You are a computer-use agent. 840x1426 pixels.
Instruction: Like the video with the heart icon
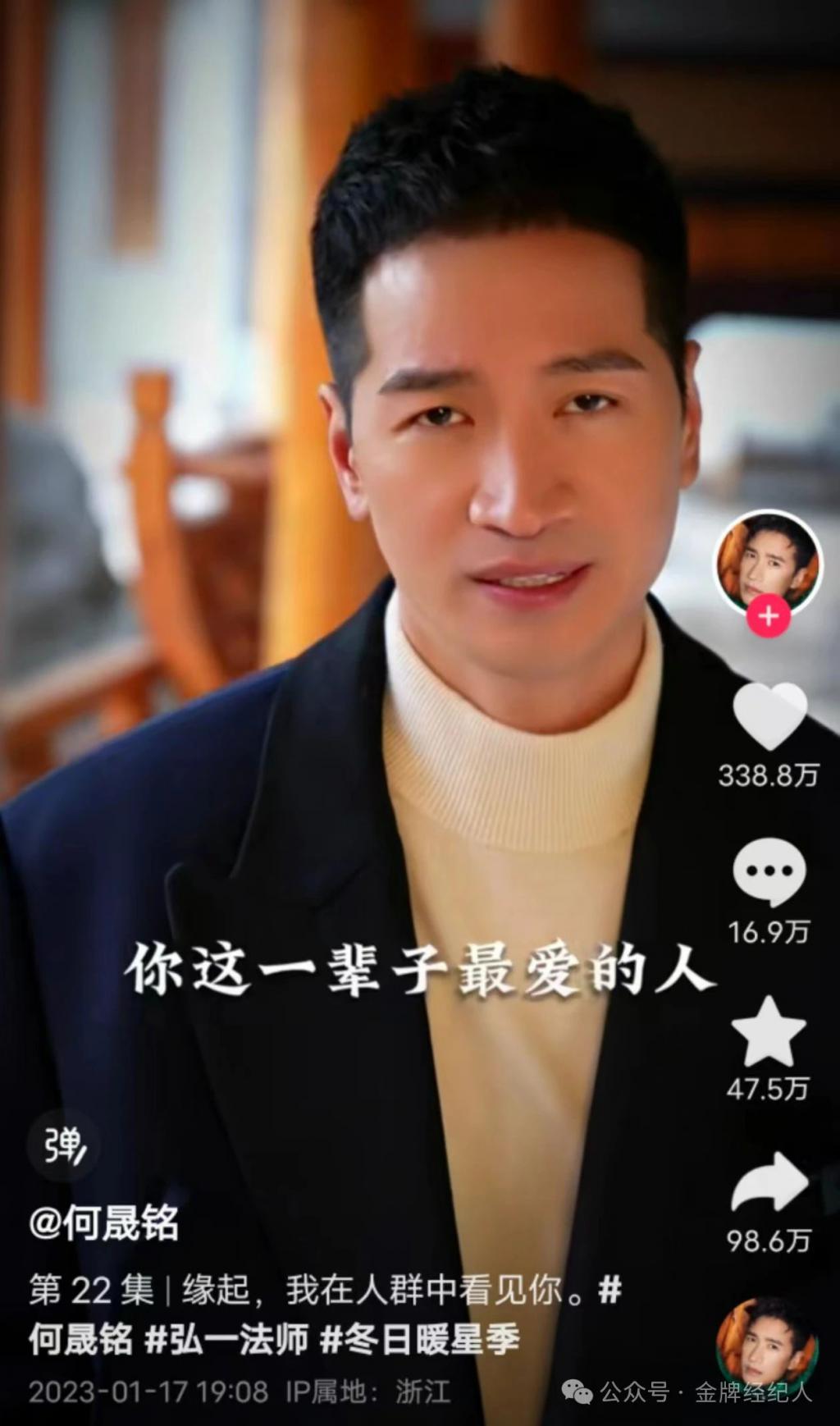769,715
